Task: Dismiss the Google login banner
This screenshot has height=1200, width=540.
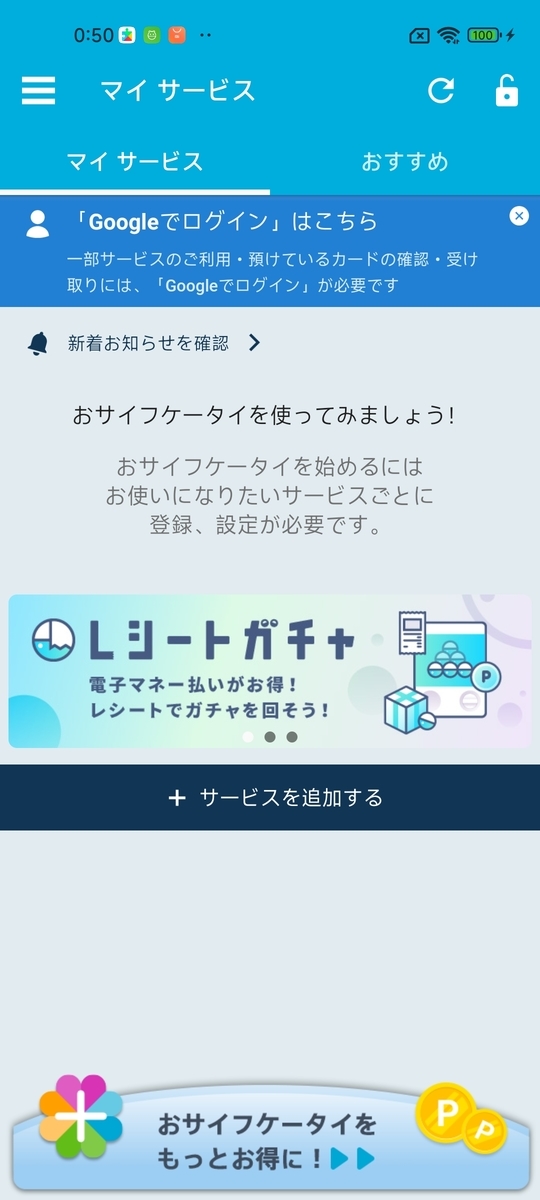Action: point(518,216)
